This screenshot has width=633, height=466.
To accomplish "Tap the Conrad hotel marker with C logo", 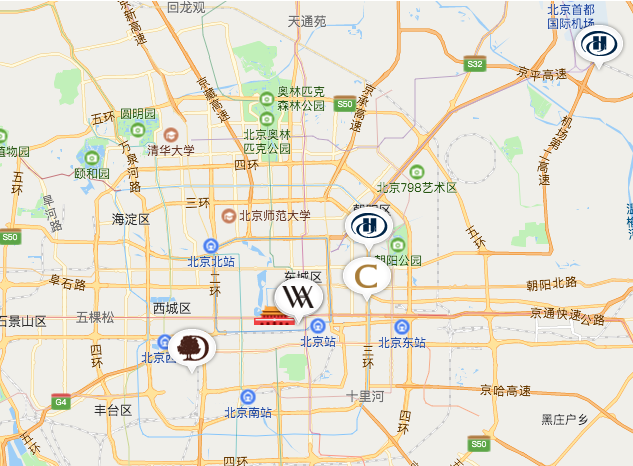I will (366, 275).
